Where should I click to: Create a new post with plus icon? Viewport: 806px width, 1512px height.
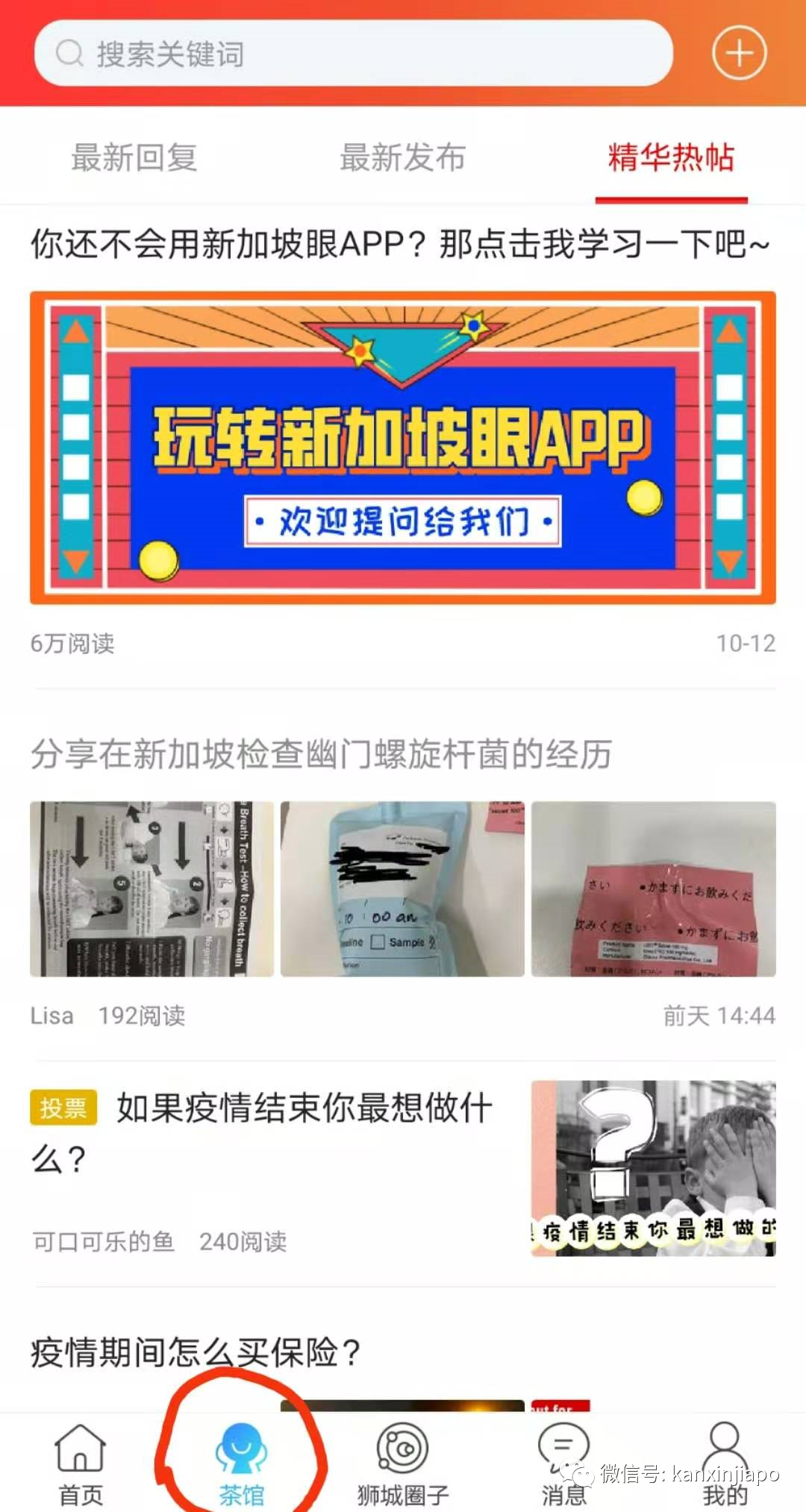[739, 54]
